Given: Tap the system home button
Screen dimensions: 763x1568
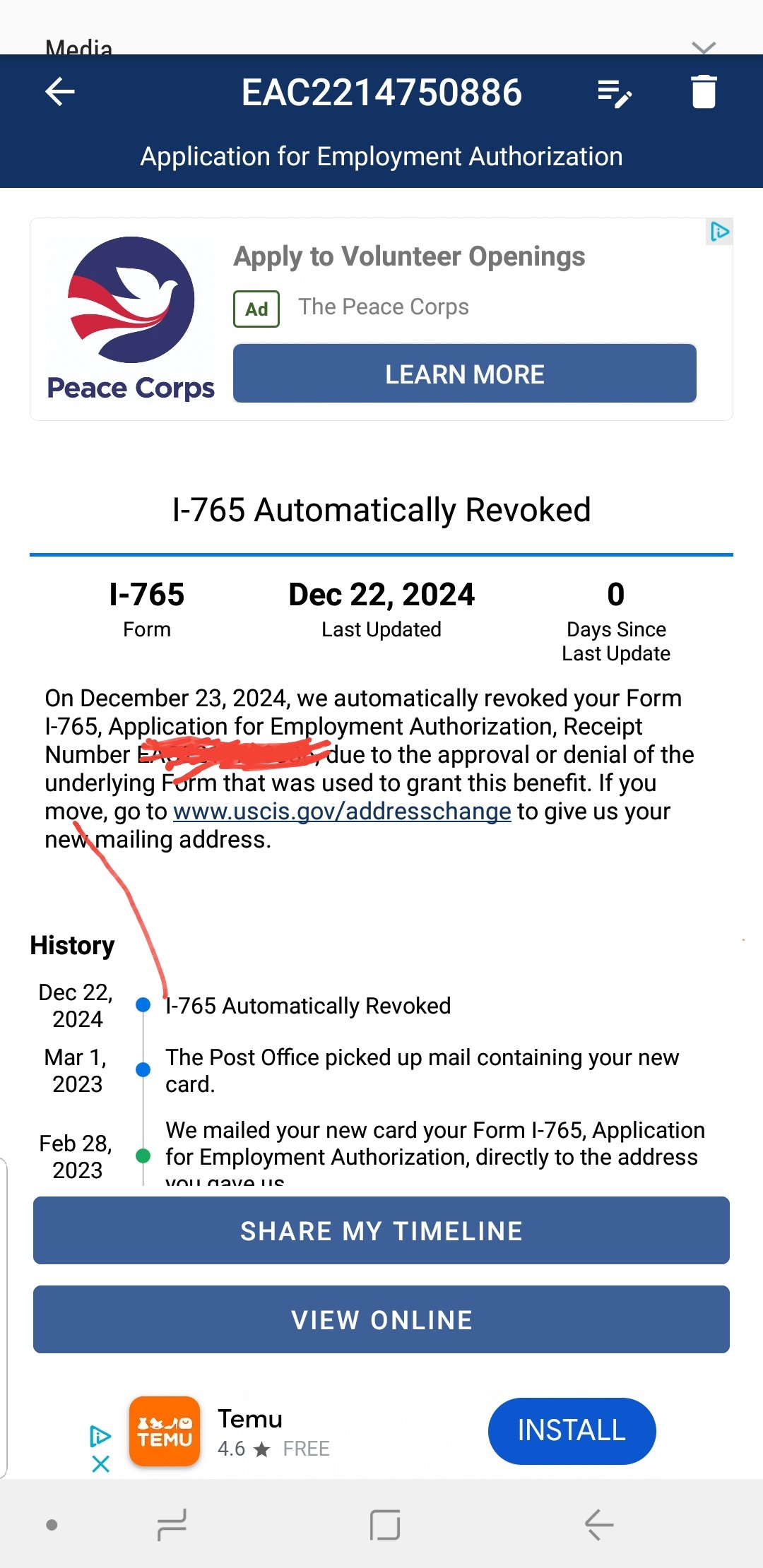Looking at the screenshot, I should tap(385, 1524).
